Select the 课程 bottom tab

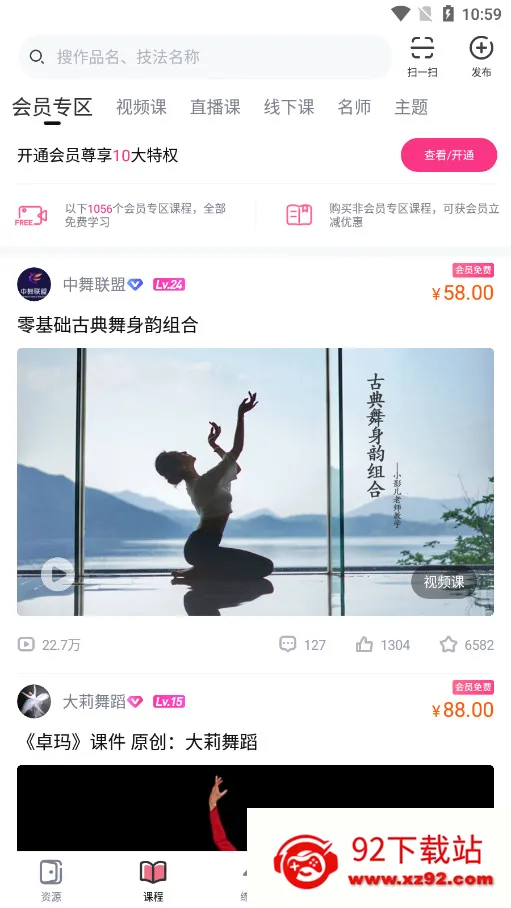point(153,881)
